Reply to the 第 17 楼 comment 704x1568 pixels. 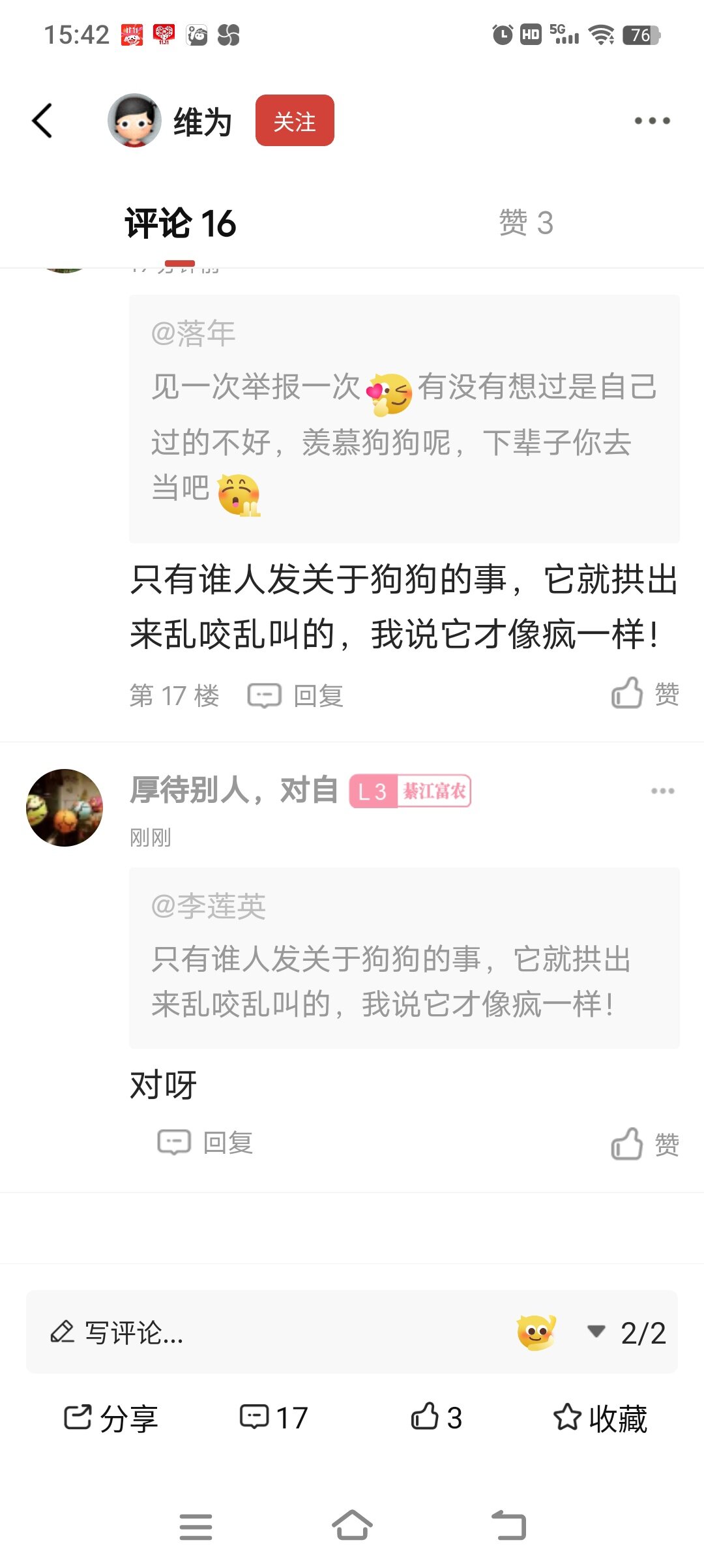click(297, 695)
